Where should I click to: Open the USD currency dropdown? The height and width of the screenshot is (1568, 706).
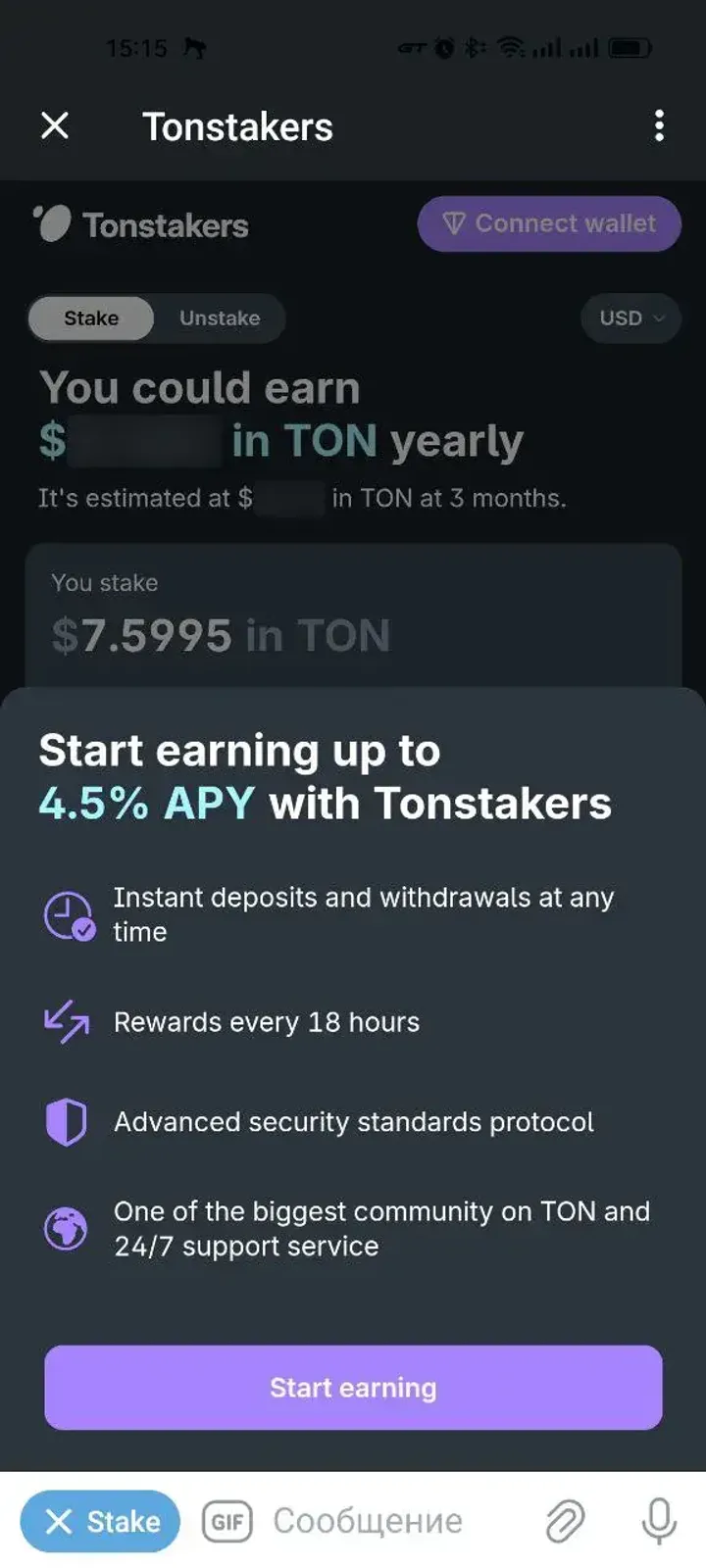(630, 318)
